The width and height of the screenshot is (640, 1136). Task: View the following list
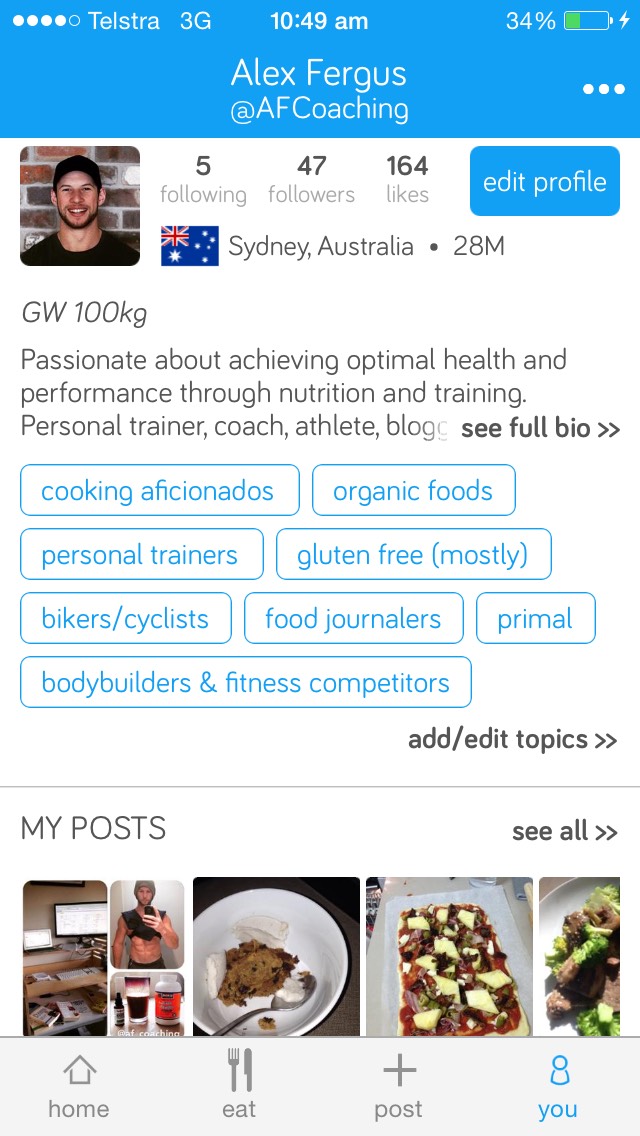(x=203, y=179)
